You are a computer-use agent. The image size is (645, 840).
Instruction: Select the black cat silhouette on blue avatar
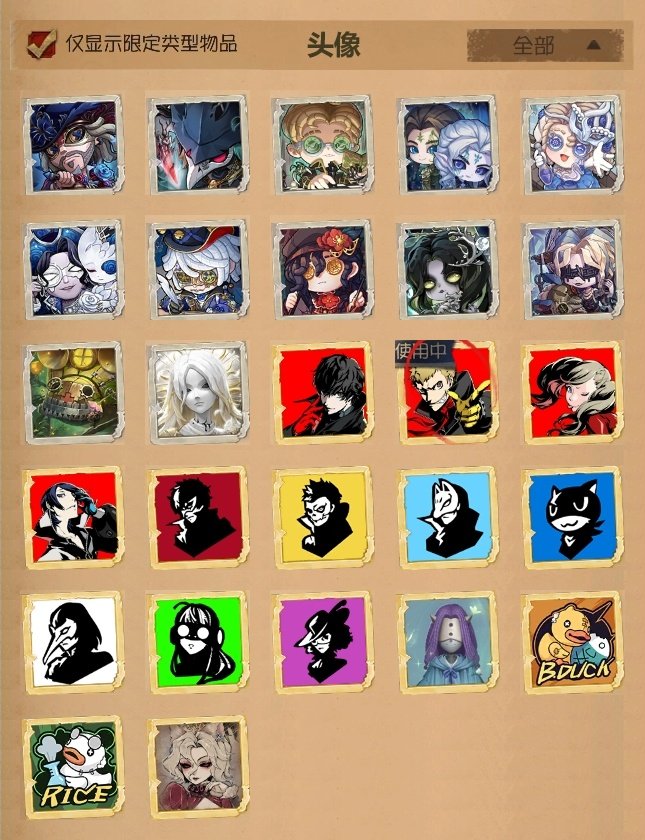tap(572, 517)
